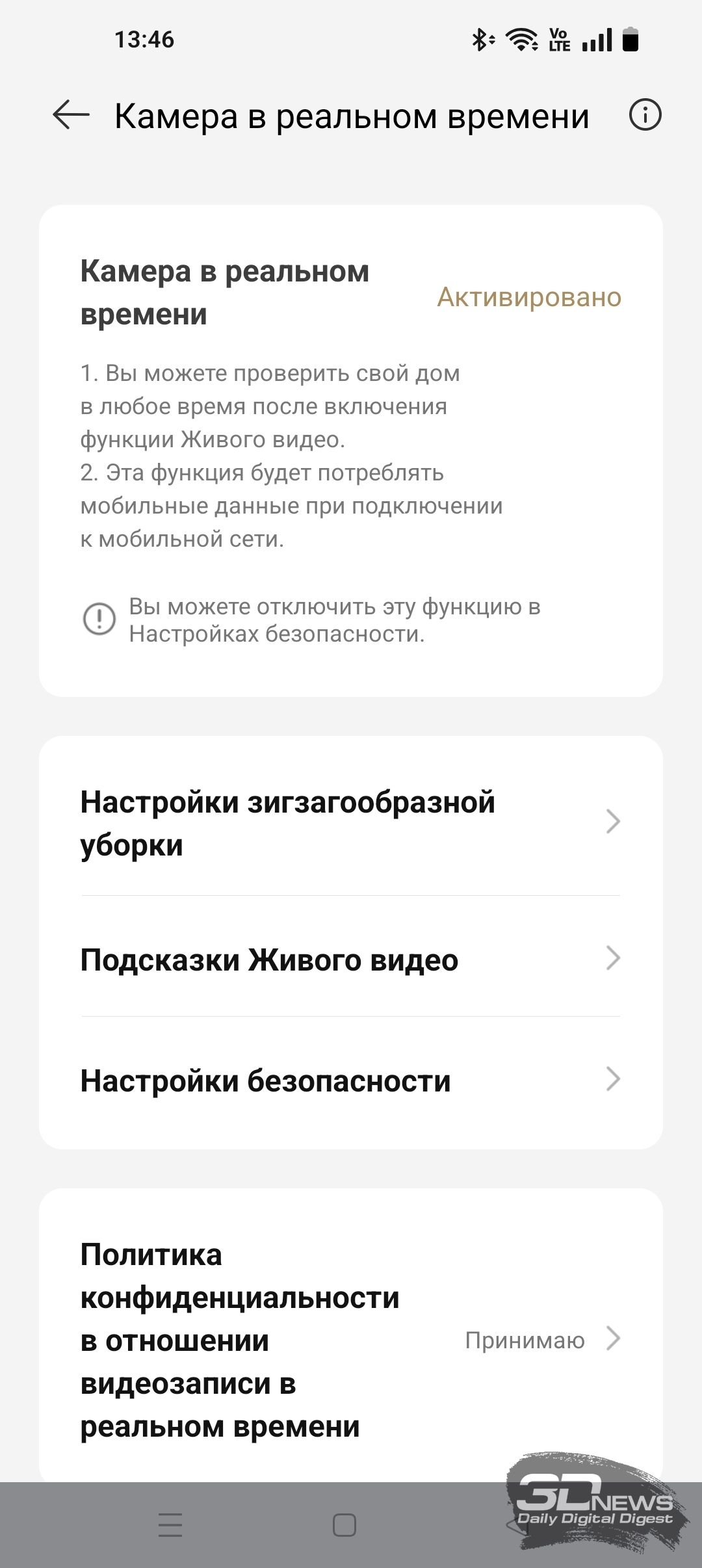Open Подсказки Живого видео
702x1568 pixels.
pos(351,958)
